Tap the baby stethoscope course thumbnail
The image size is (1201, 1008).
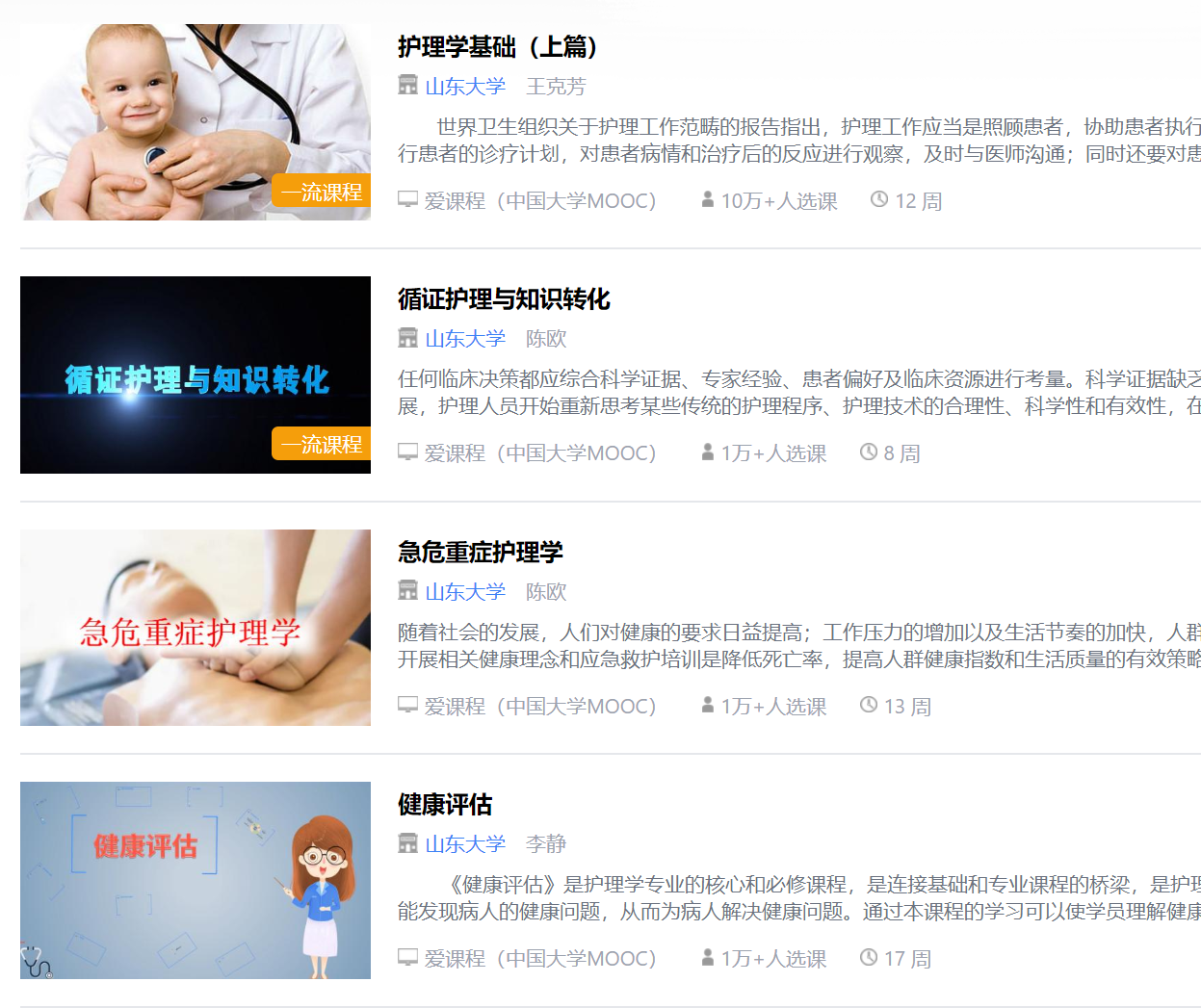coord(195,122)
